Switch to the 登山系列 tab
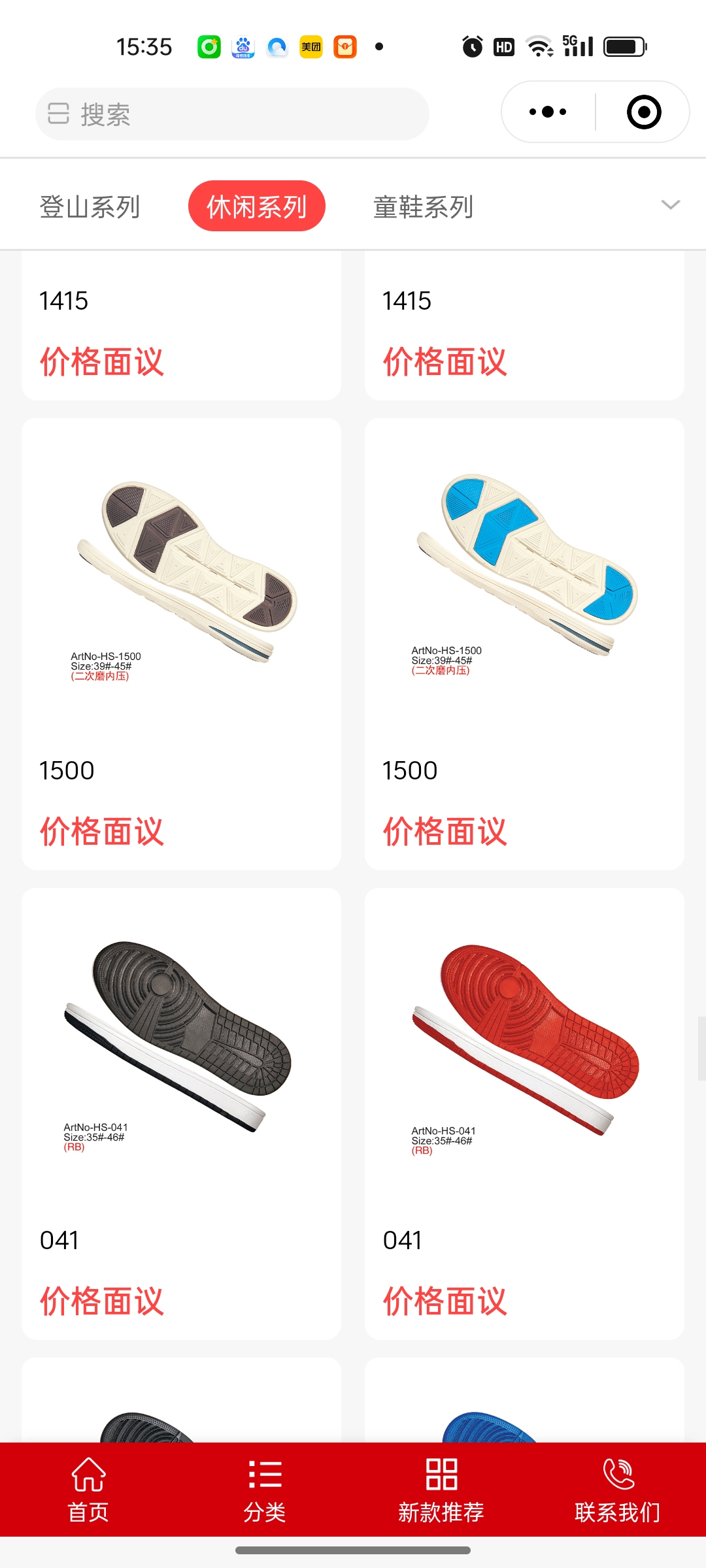 90,206
